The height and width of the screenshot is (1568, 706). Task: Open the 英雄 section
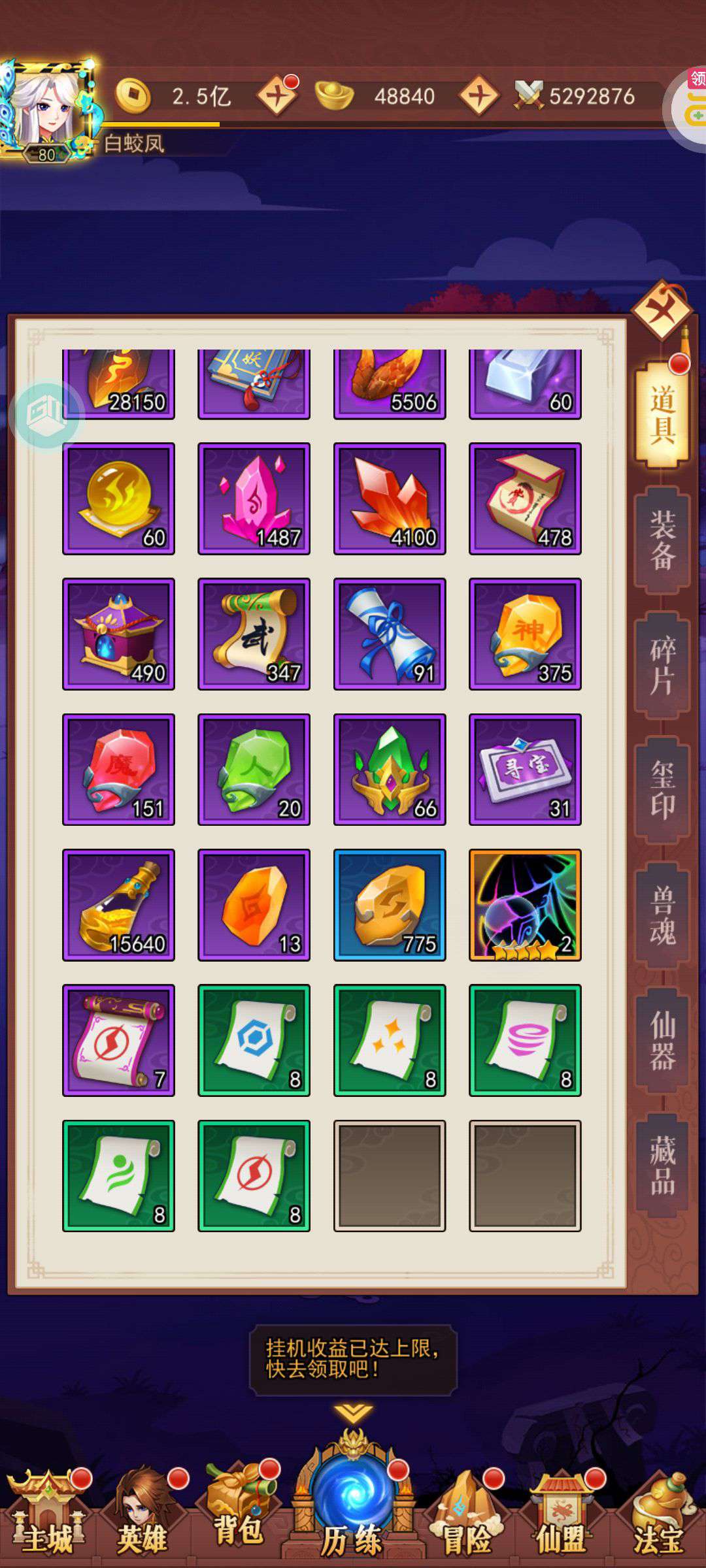[143, 1514]
